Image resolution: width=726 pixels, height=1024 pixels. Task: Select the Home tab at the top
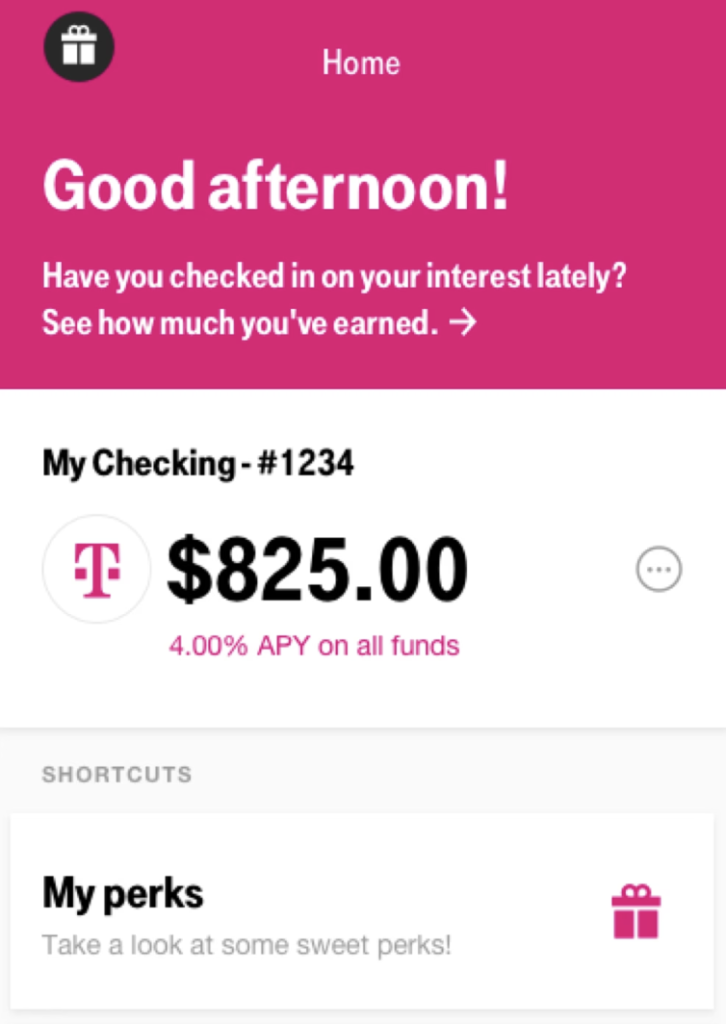tap(360, 63)
